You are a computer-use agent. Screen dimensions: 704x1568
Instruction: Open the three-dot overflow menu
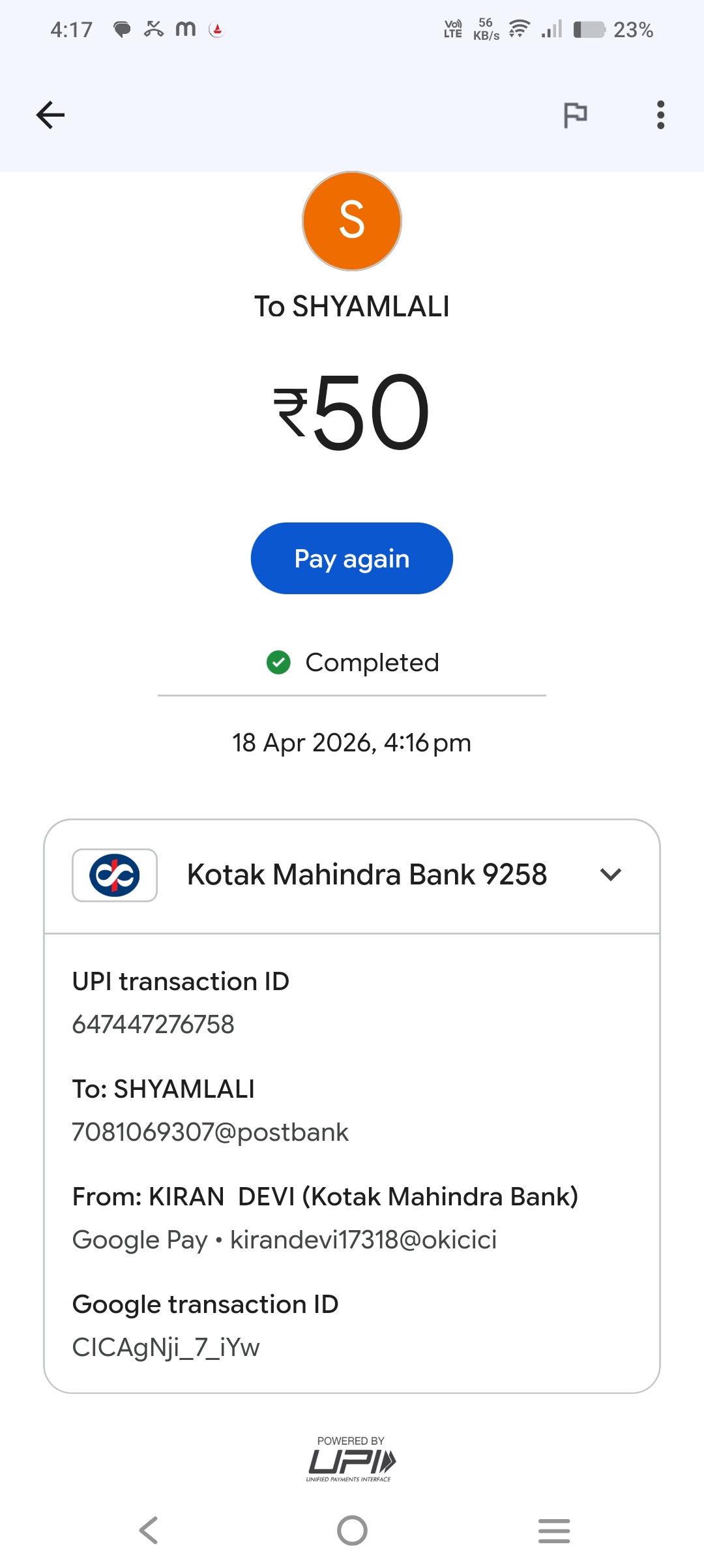coord(660,115)
